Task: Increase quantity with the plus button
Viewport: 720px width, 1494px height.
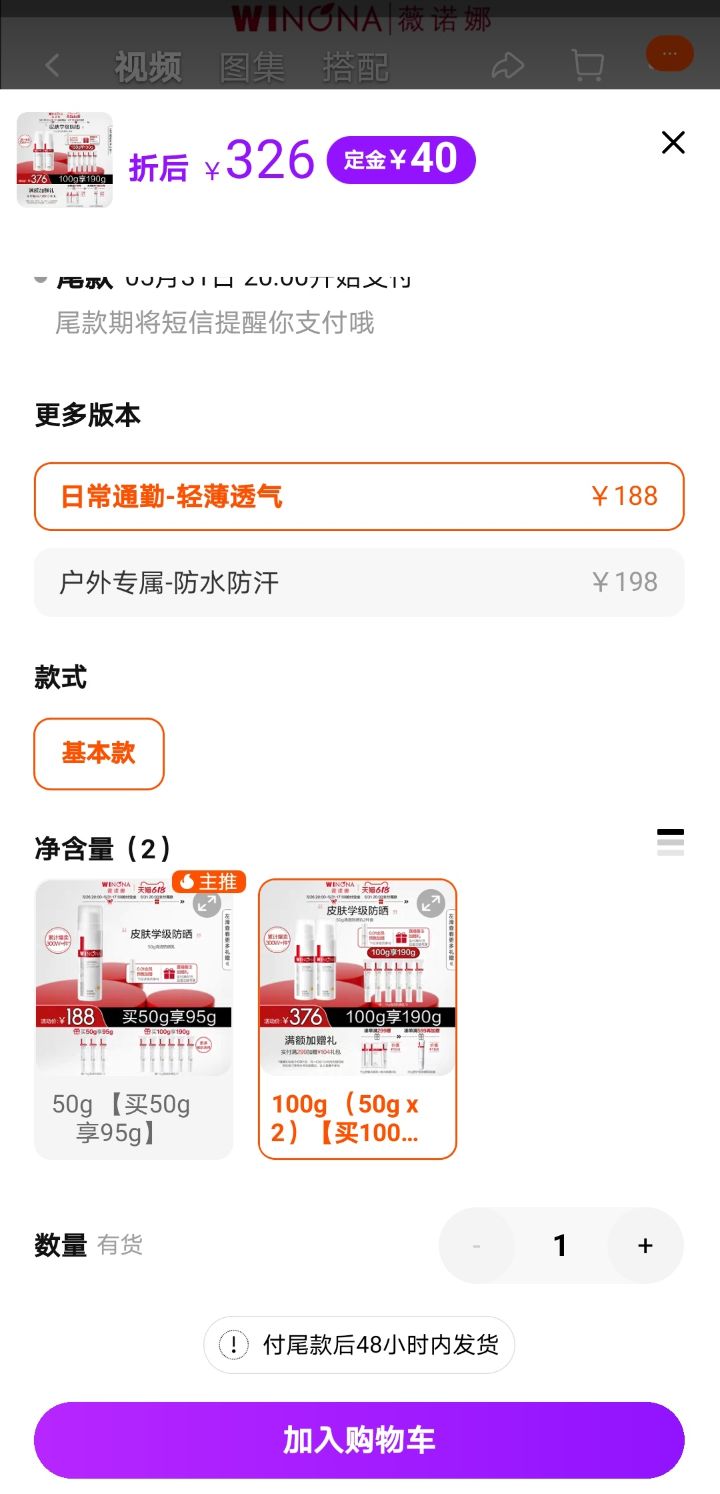Action: pyautogui.click(x=645, y=1245)
